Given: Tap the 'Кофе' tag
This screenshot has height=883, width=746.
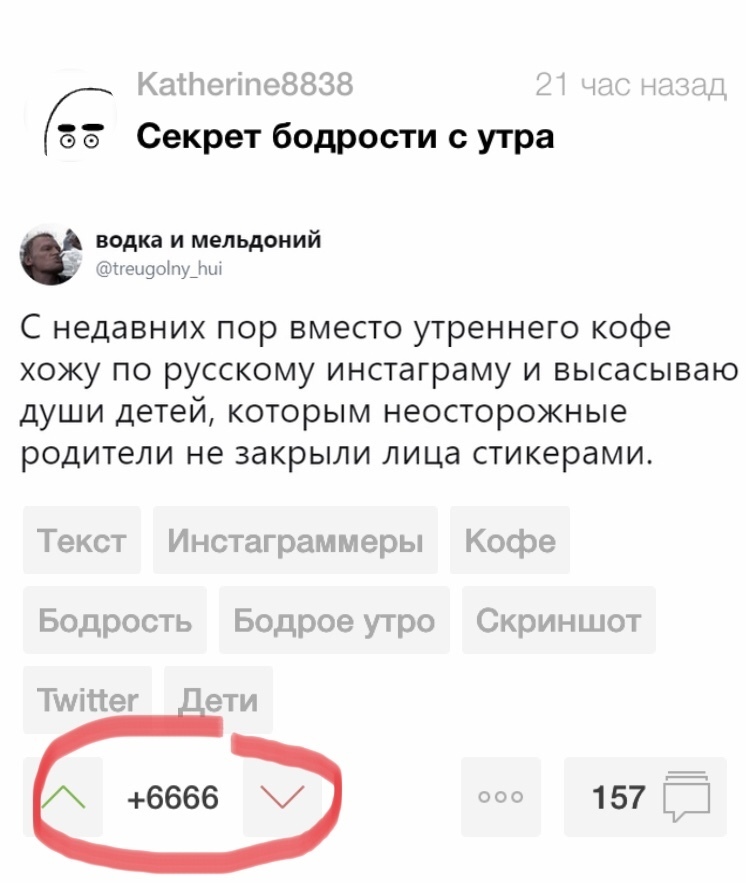Looking at the screenshot, I should click(509, 540).
